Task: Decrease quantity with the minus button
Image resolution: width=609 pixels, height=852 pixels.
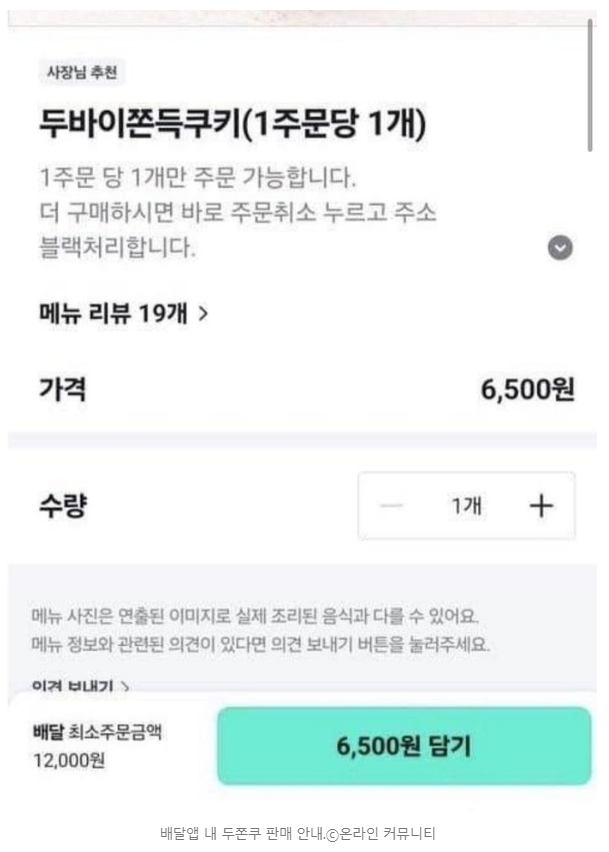Action: (392, 506)
